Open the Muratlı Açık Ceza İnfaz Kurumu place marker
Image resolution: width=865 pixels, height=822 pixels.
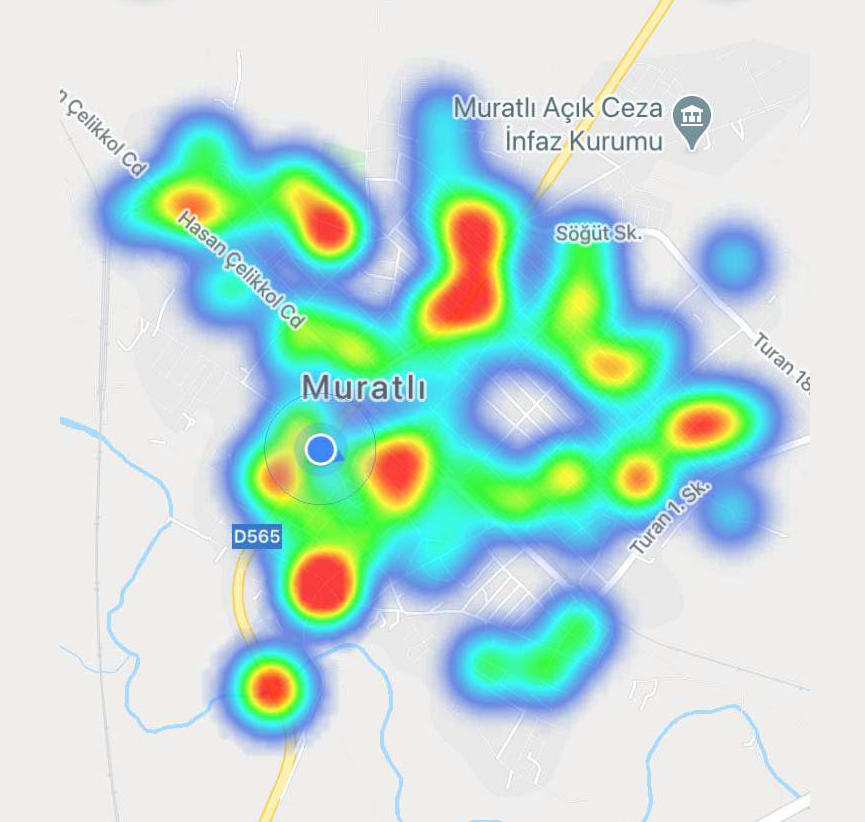tap(692, 119)
